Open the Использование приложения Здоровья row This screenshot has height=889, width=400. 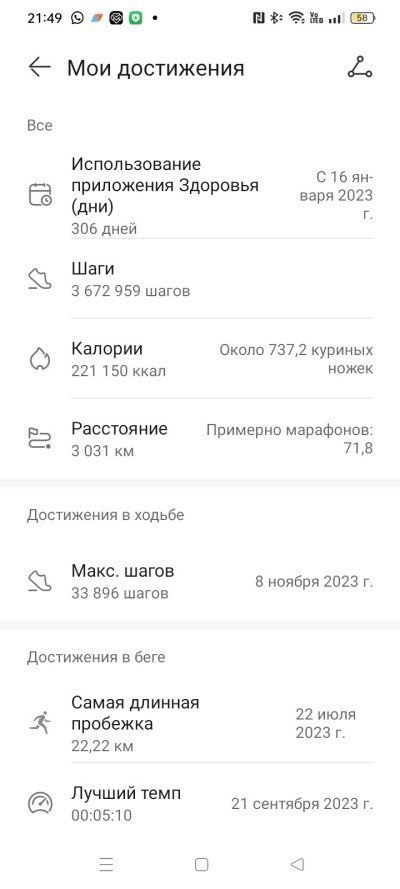200,196
